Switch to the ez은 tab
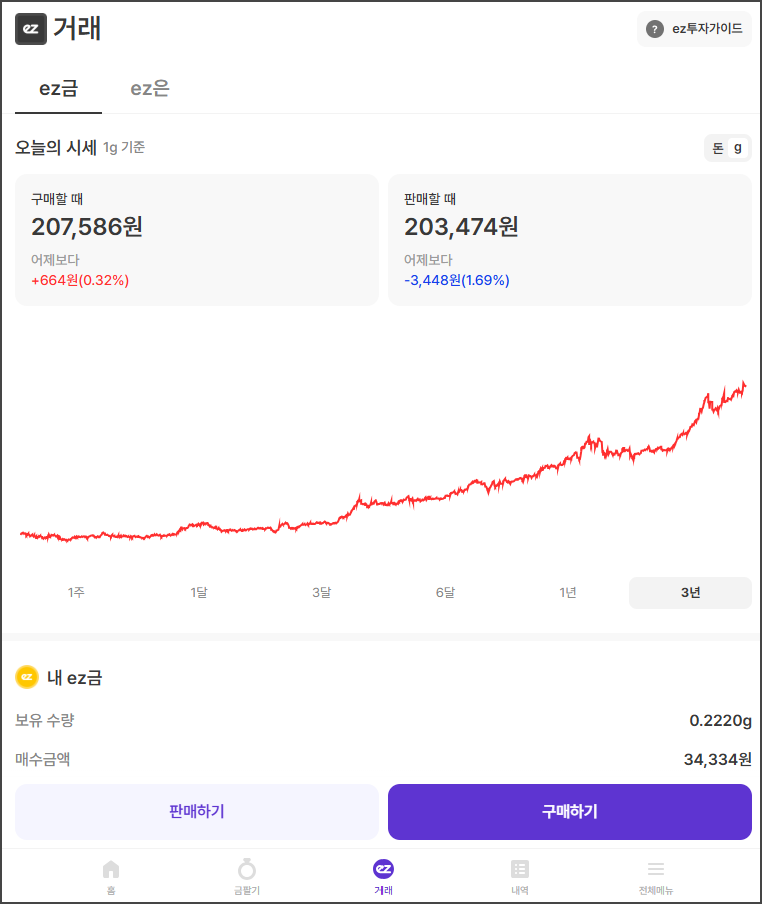The height and width of the screenshot is (904, 762). (149, 87)
